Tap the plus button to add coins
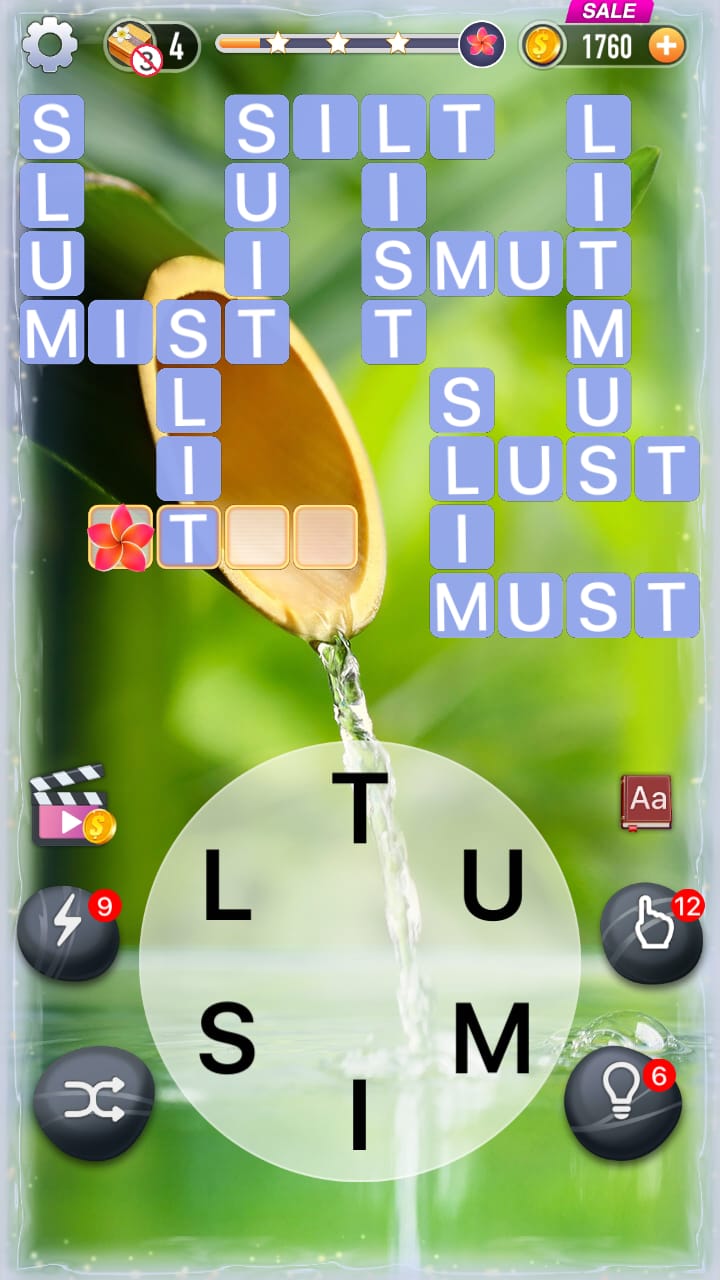This screenshot has width=720, height=1280. pyautogui.click(x=667, y=45)
